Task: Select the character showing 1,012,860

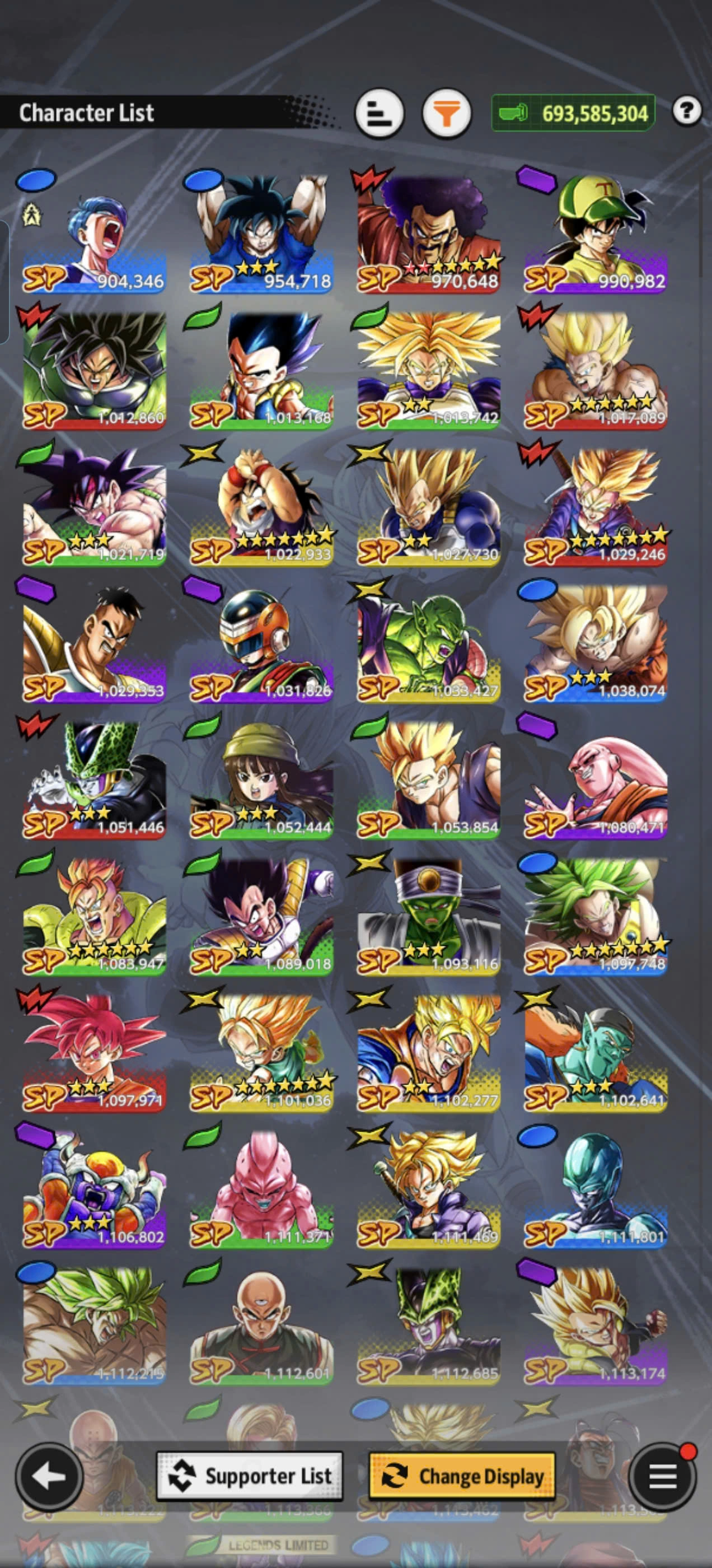Action: tap(93, 371)
